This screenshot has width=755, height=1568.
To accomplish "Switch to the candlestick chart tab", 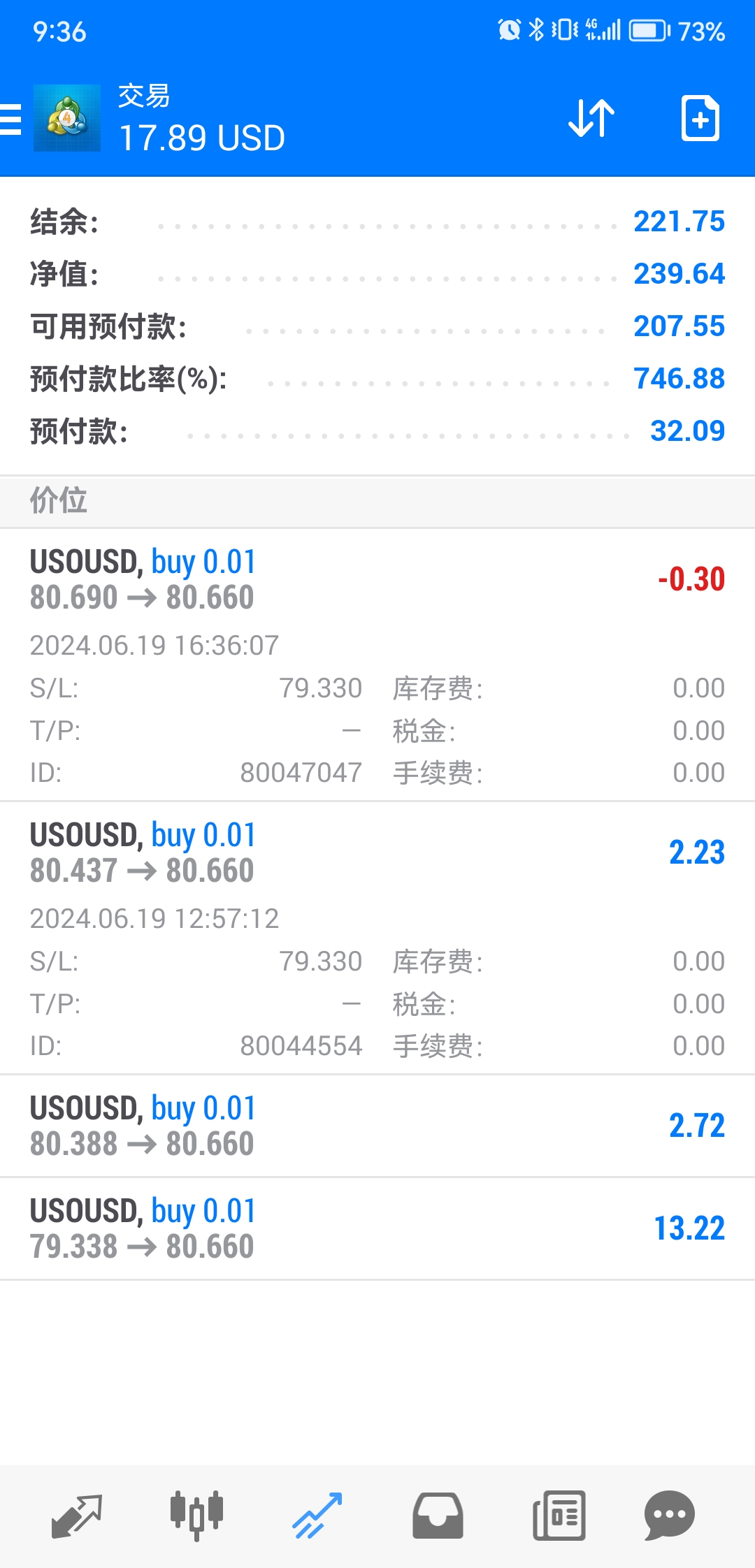I will point(196,1516).
